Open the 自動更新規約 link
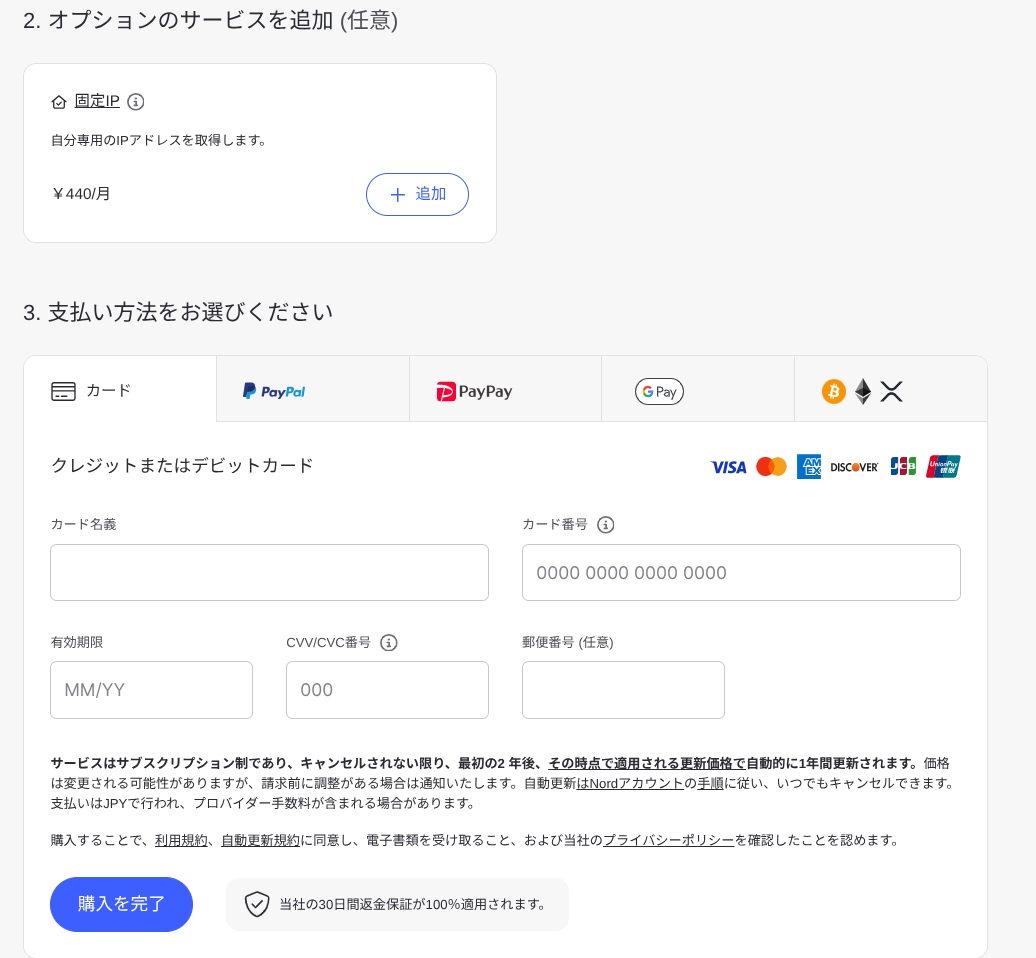1036x958 pixels. click(x=260, y=840)
